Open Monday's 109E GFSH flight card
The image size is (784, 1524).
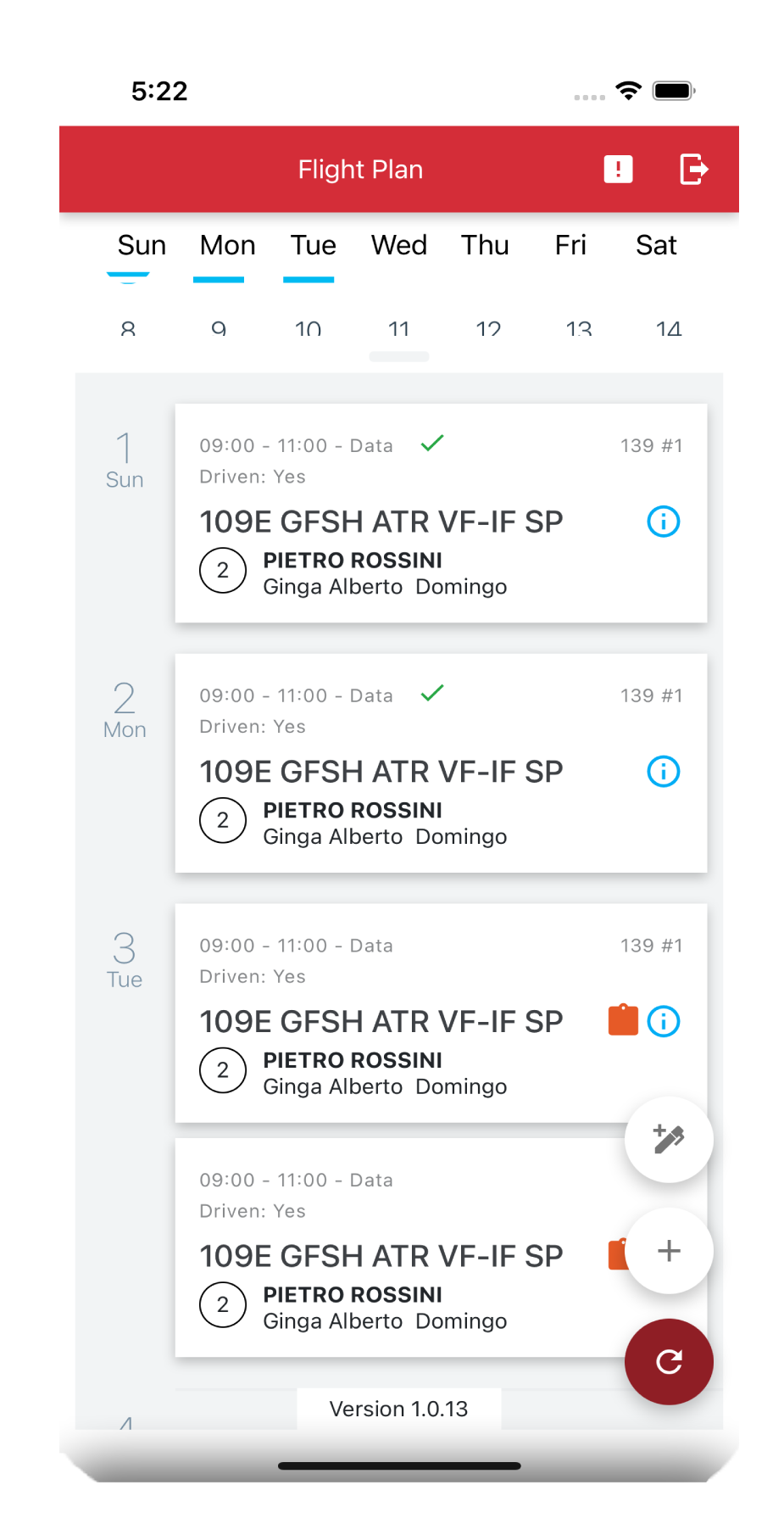click(441, 763)
